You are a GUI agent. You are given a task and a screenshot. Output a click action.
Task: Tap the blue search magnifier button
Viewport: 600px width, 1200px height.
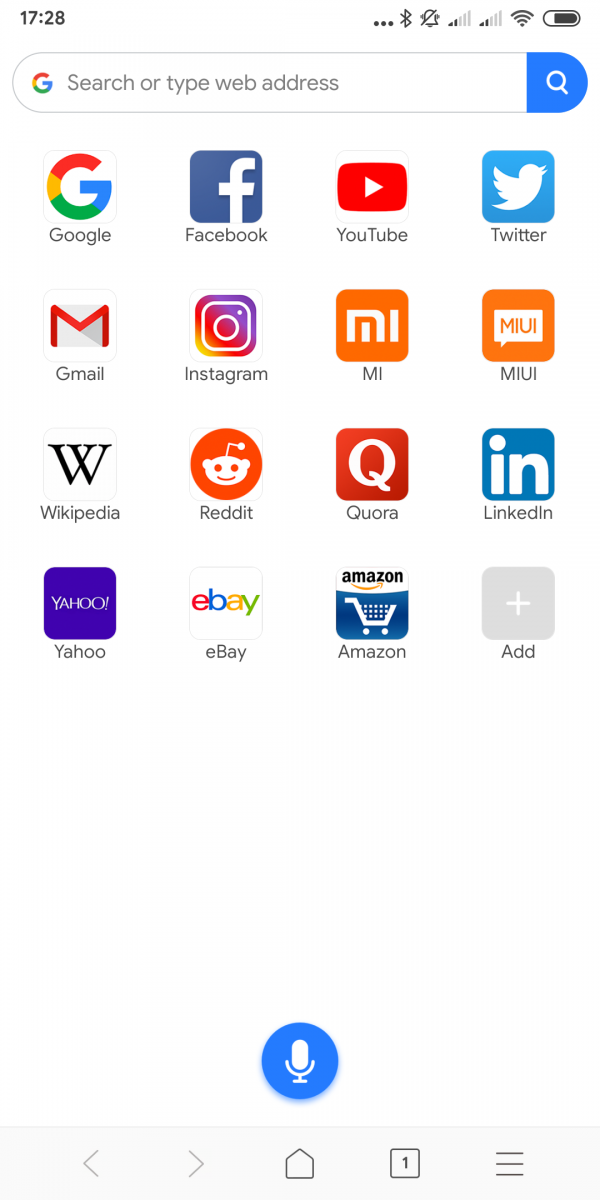click(x=556, y=83)
